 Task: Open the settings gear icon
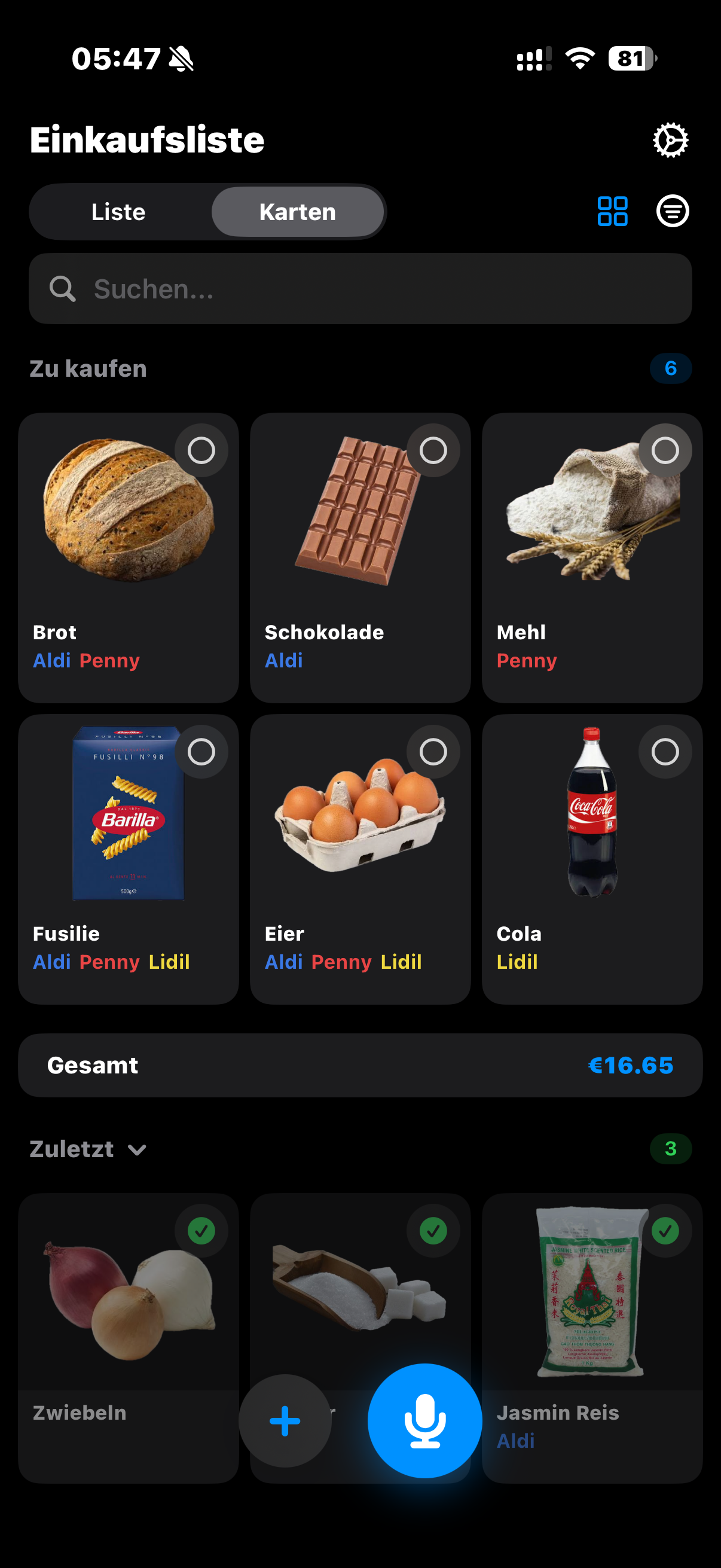(x=670, y=140)
